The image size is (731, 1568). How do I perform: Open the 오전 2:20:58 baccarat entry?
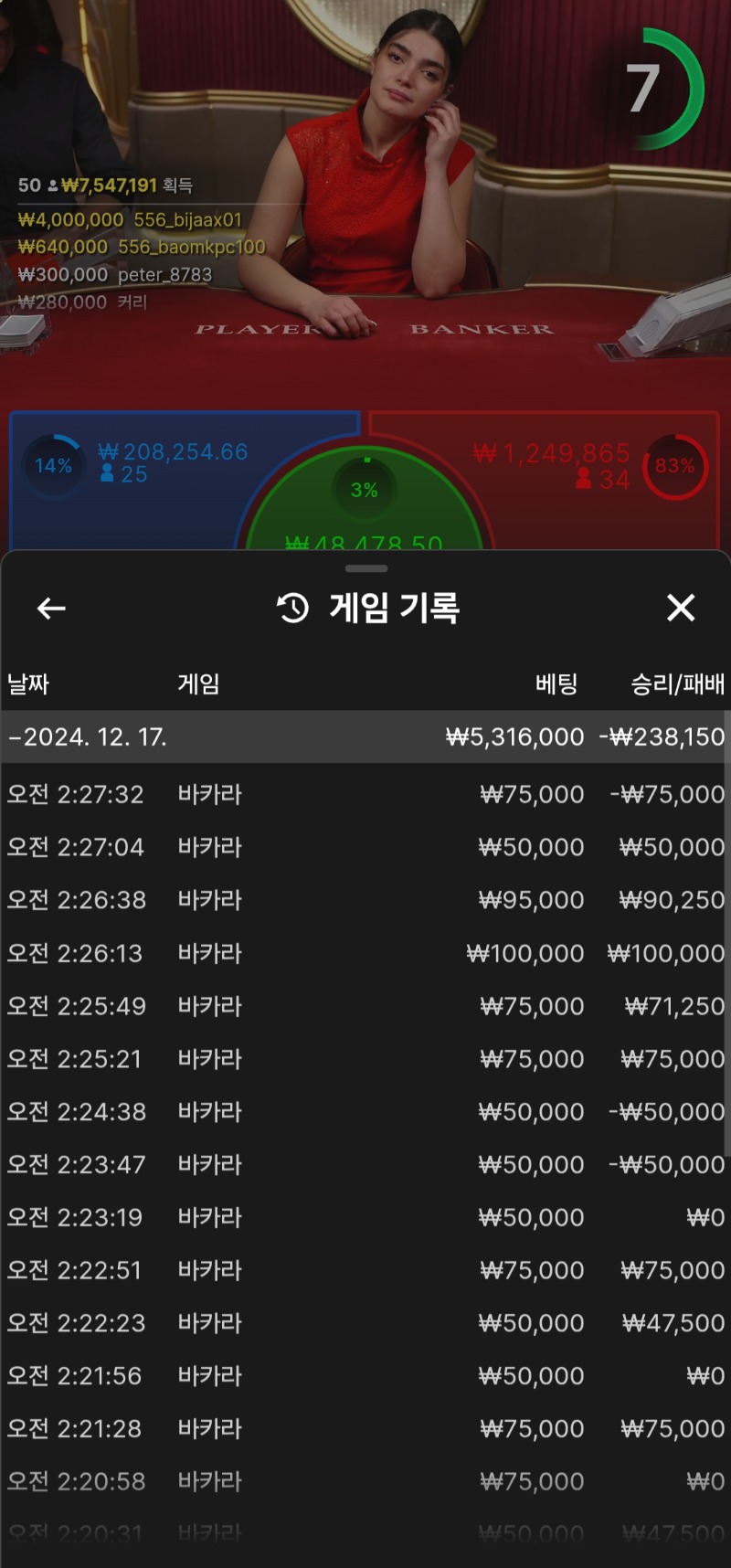tap(365, 1481)
